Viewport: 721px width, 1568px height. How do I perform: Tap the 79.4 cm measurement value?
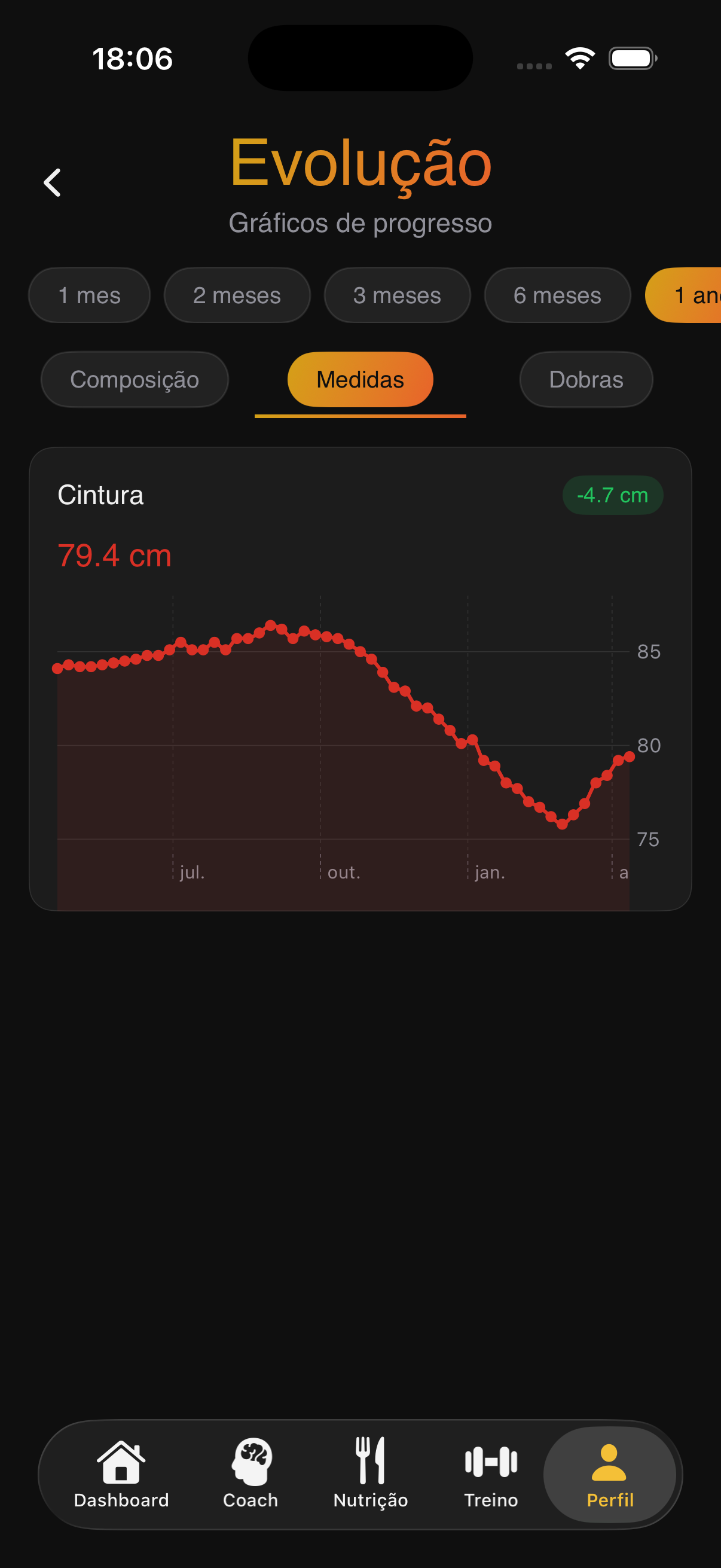114,554
